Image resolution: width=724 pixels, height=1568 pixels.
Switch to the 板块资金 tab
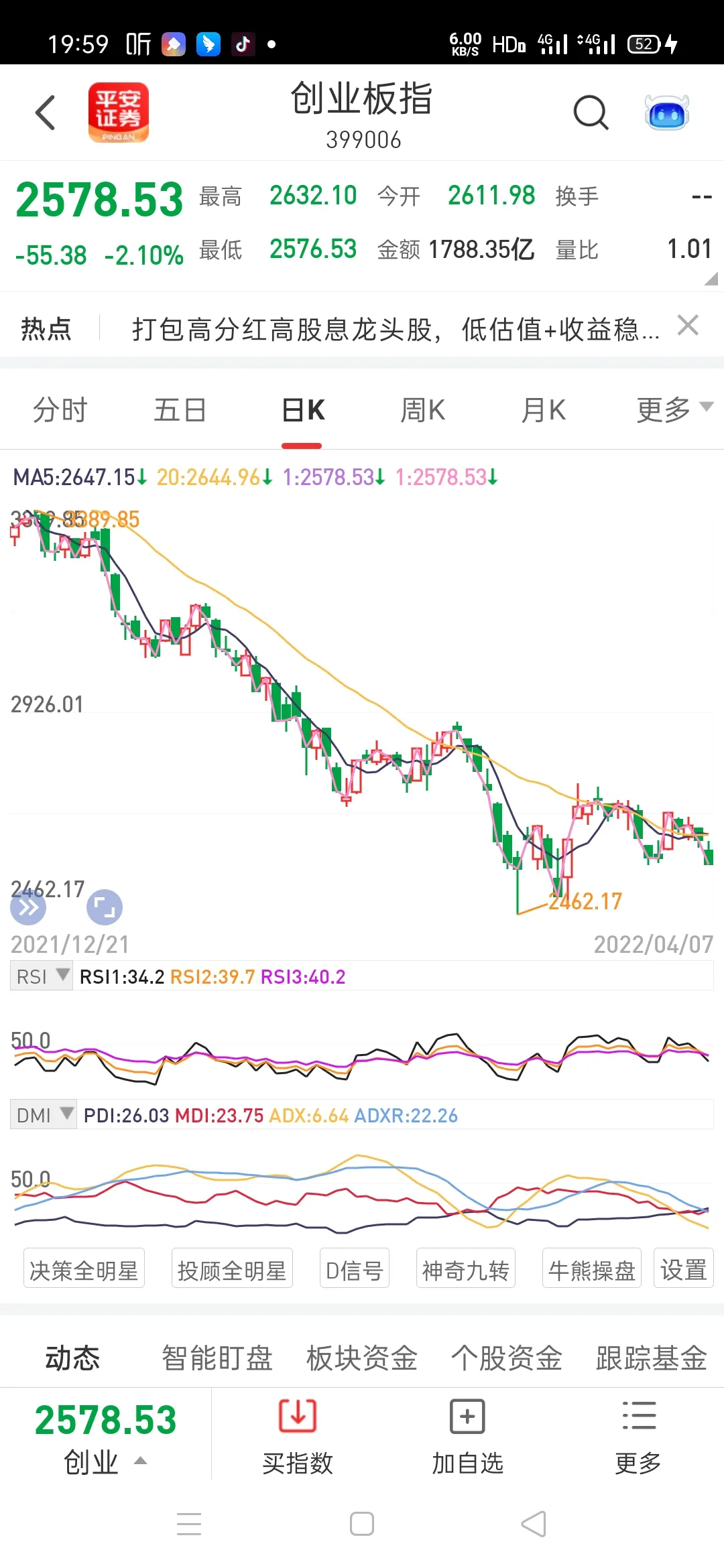tap(362, 1358)
